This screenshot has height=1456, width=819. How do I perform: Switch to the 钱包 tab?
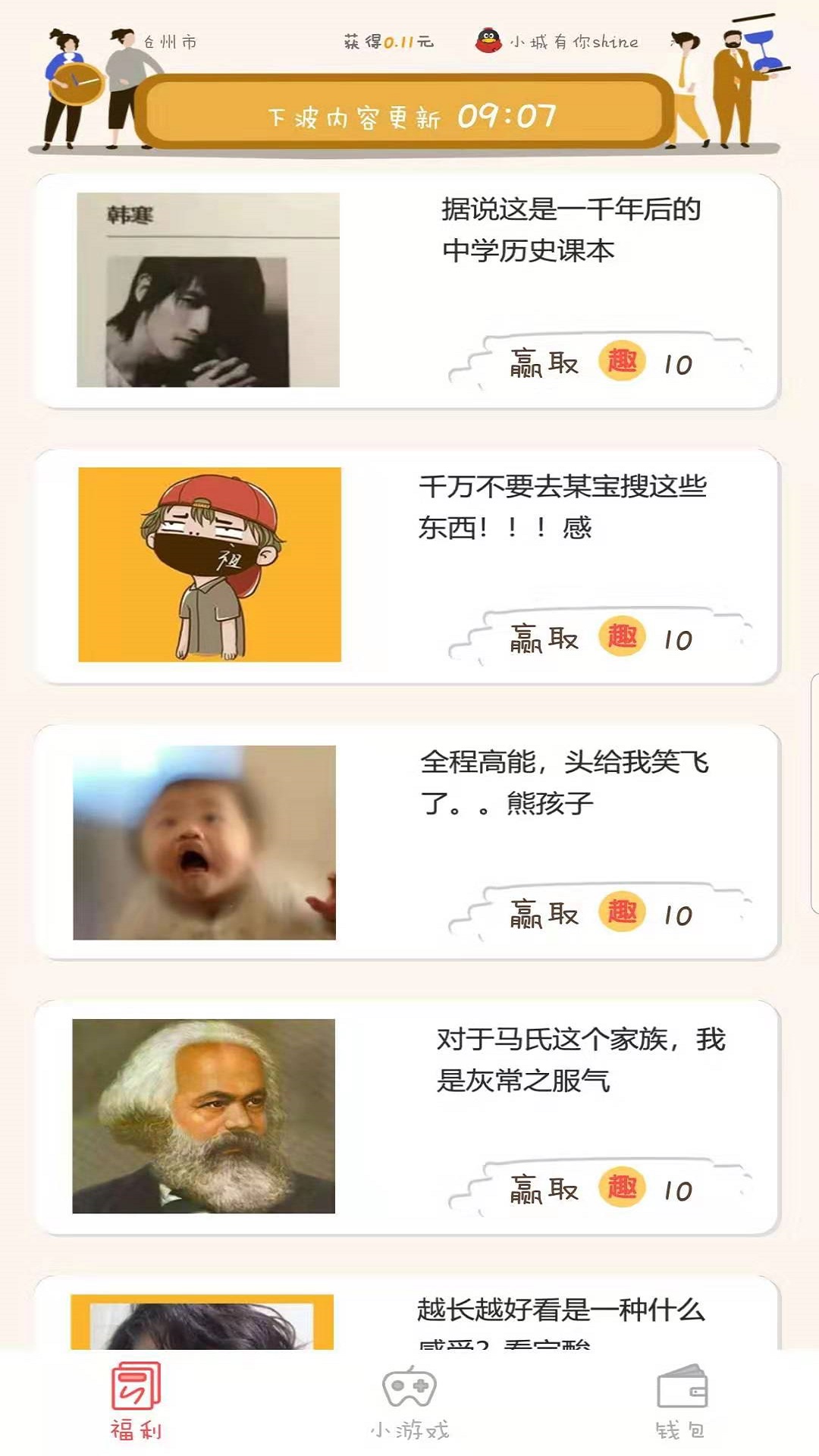[681, 1403]
